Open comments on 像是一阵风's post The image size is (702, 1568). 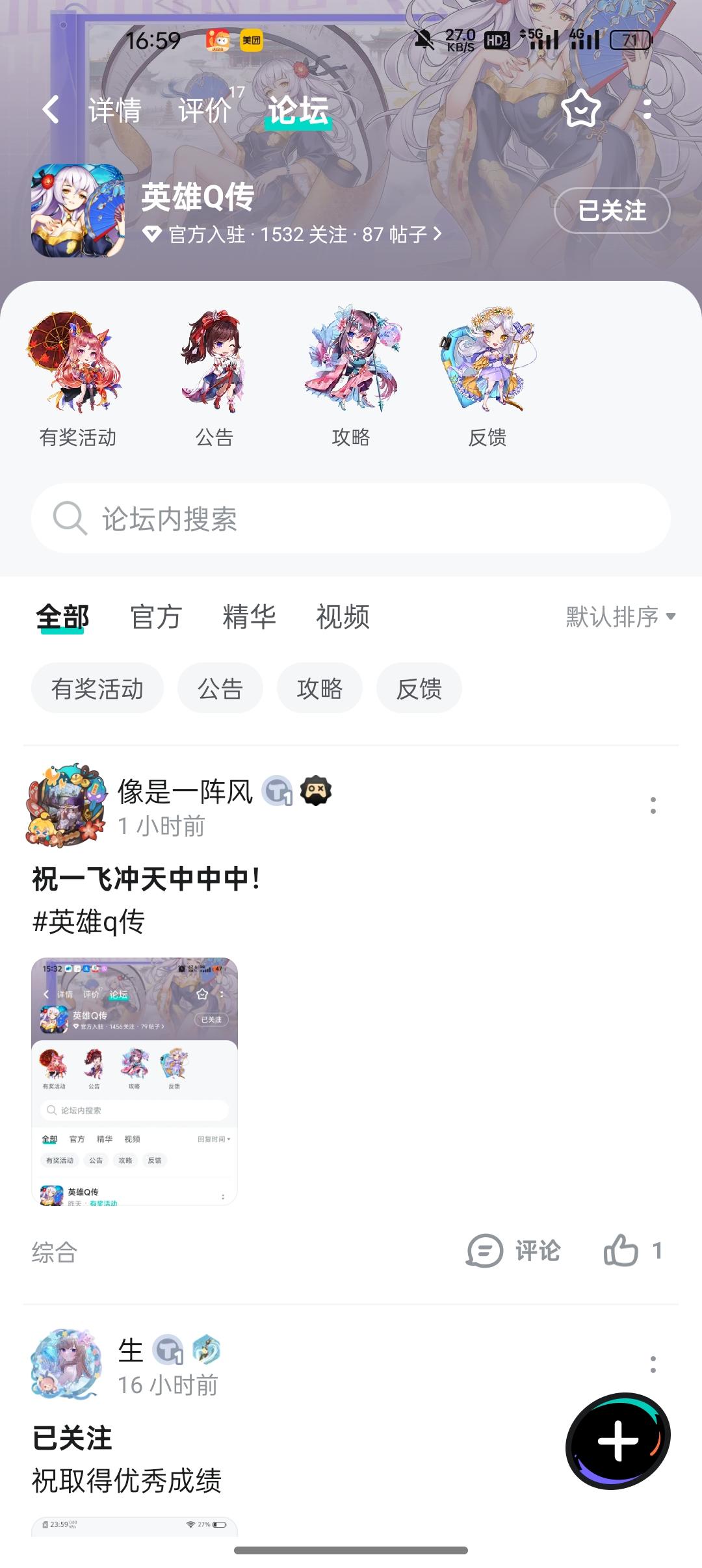513,1249
